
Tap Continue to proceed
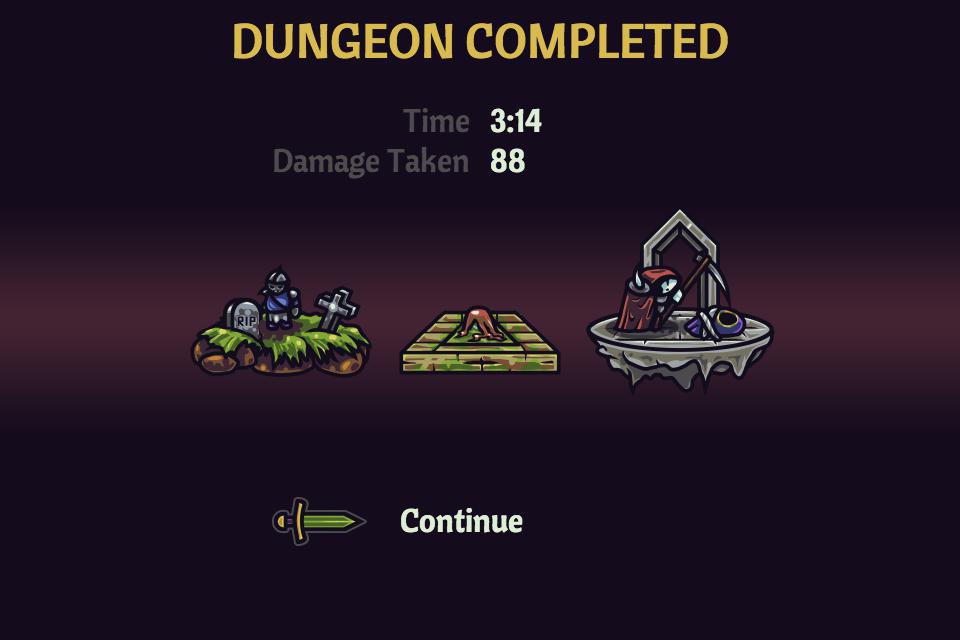[x=461, y=521]
